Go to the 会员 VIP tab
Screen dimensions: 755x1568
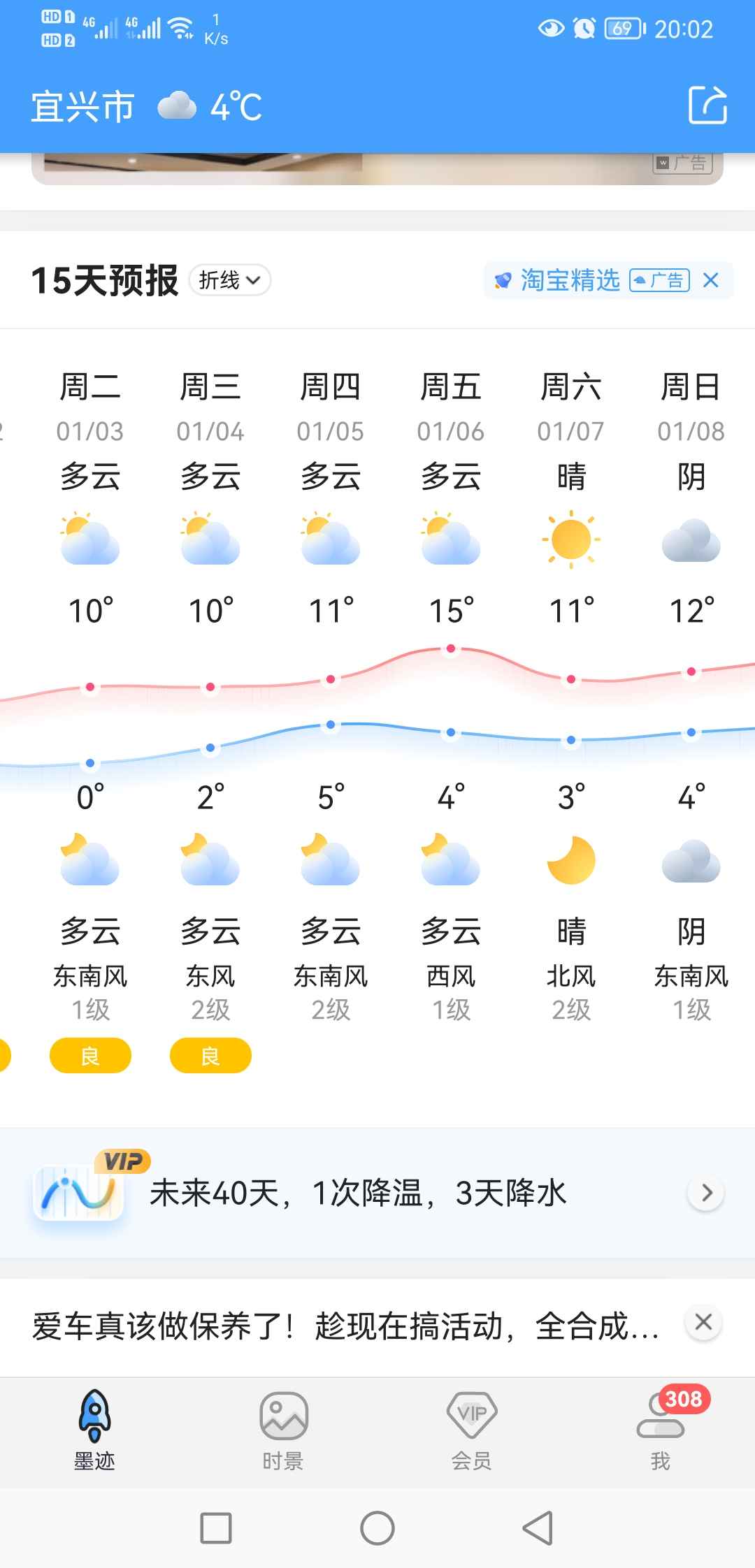point(472,1430)
